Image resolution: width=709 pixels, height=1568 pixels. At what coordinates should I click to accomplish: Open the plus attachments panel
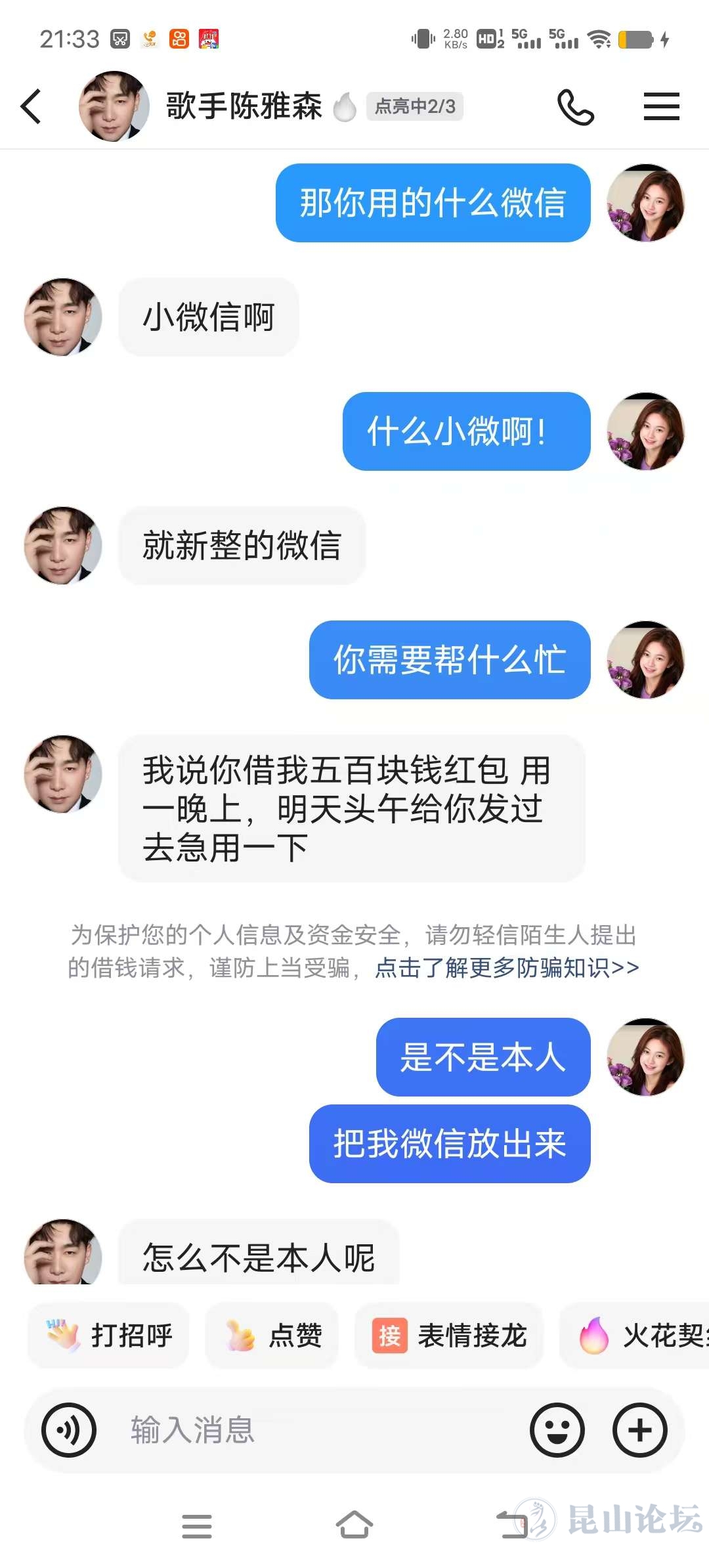[640, 1430]
